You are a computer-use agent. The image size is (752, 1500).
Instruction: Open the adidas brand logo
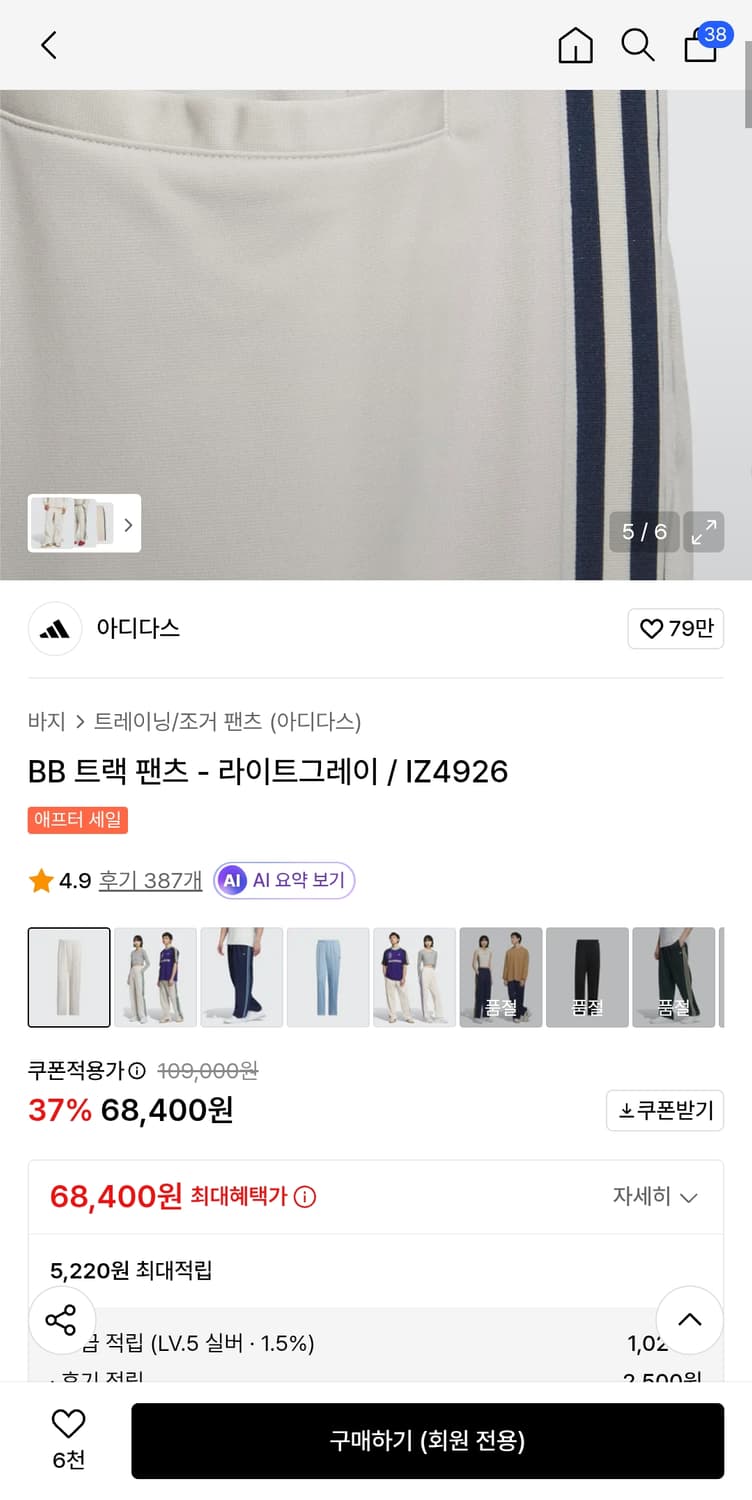[x=55, y=629]
